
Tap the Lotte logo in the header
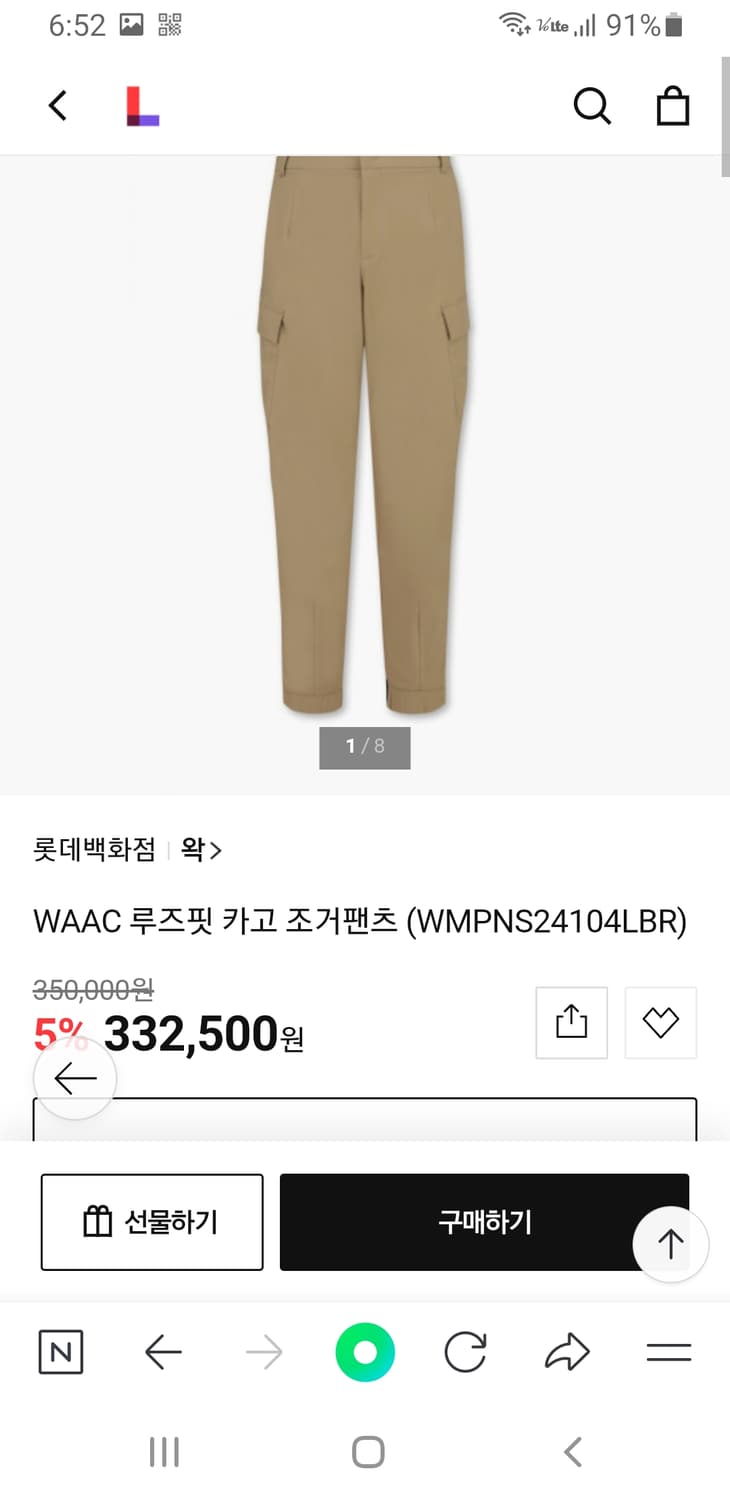[x=140, y=105]
